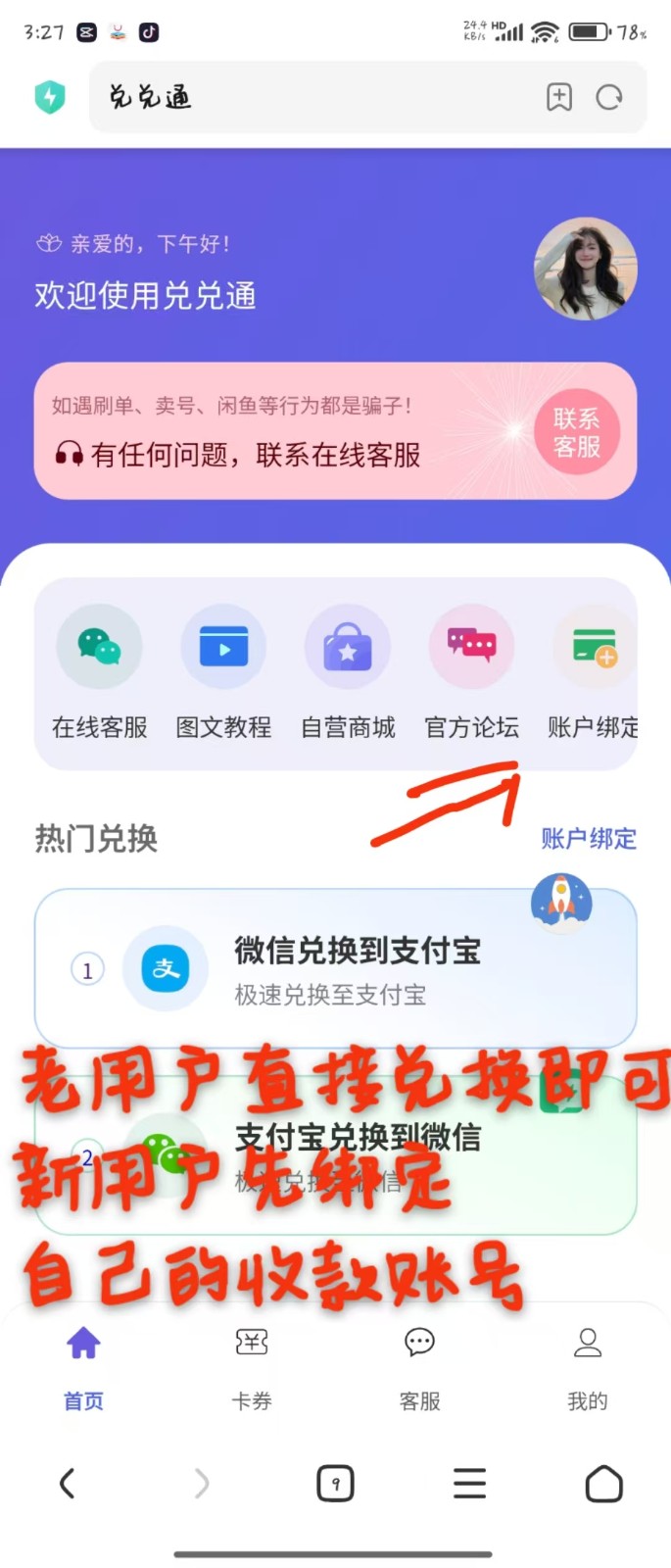Image resolution: width=671 pixels, height=1568 pixels.
Task: Select the 微信兑换到支付宝 card
Action: click(335, 968)
